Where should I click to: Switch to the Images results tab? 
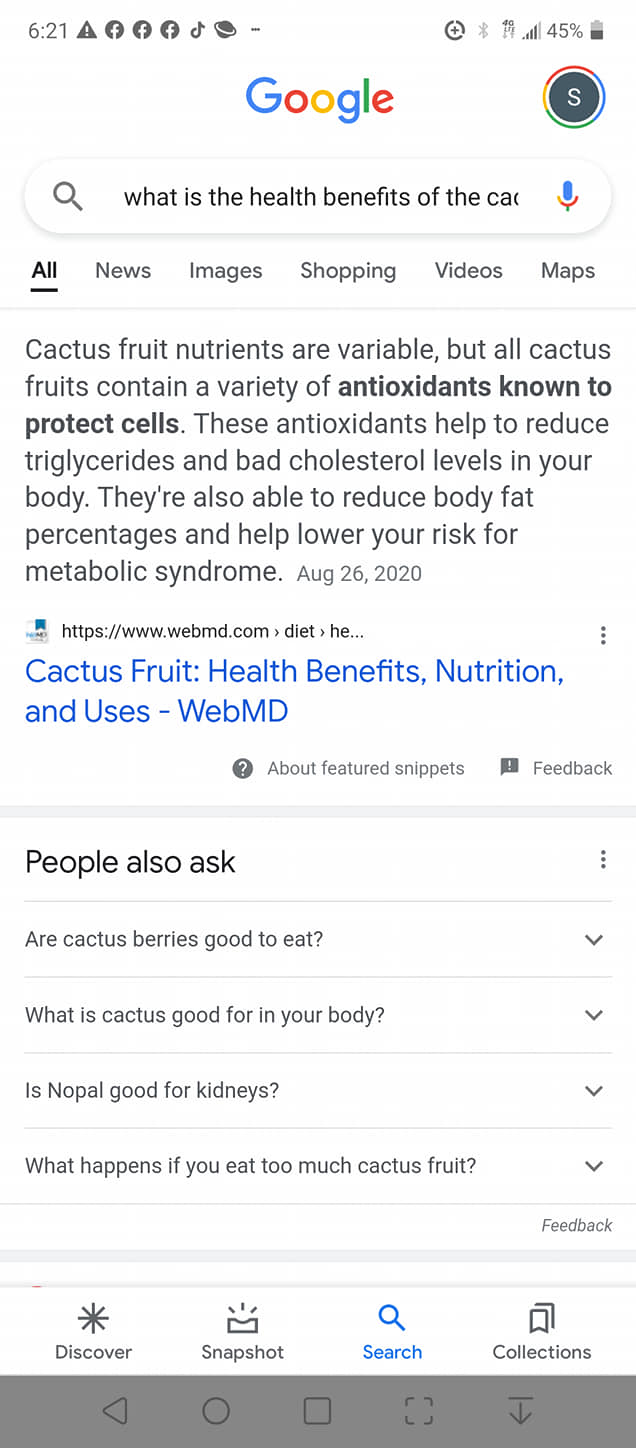[225, 271]
